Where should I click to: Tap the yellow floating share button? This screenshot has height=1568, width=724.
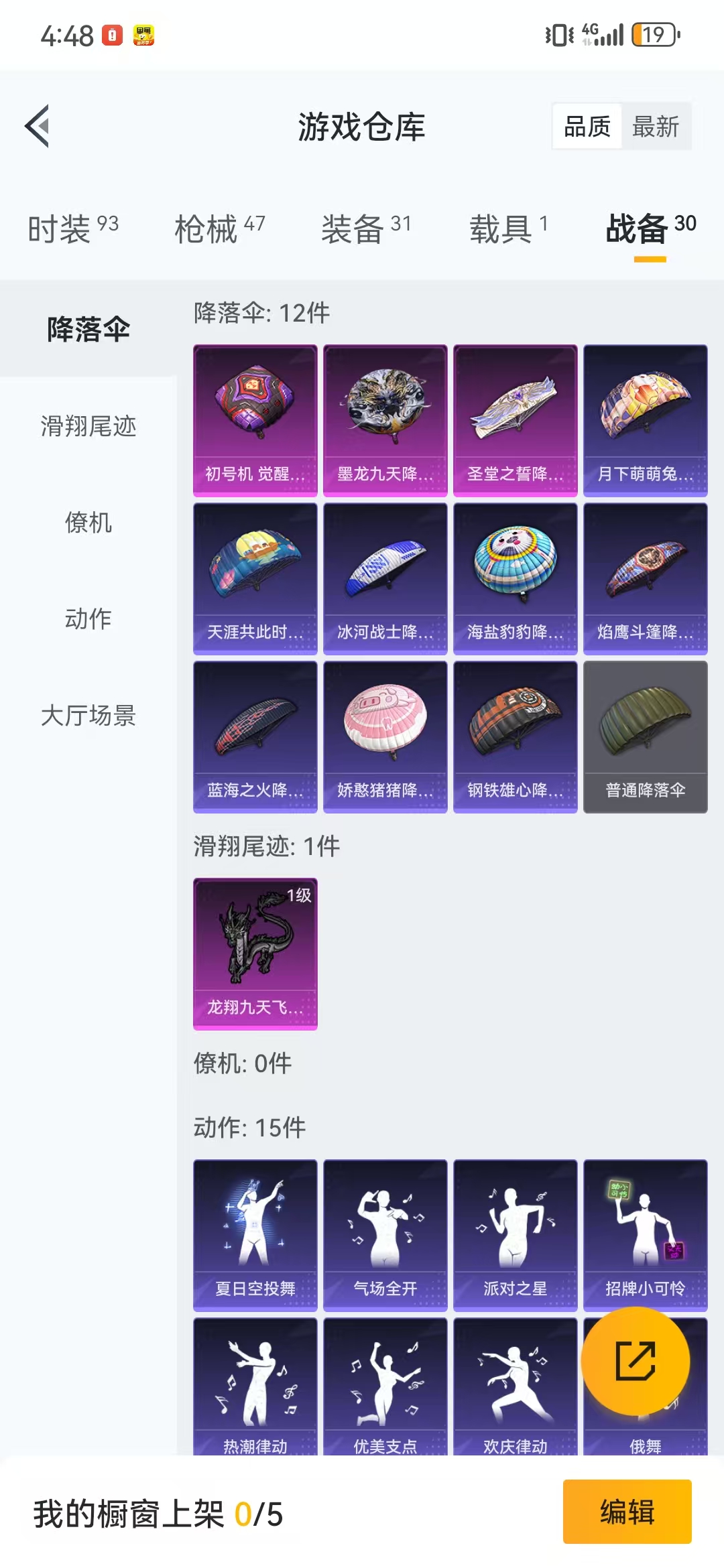tap(635, 1361)
